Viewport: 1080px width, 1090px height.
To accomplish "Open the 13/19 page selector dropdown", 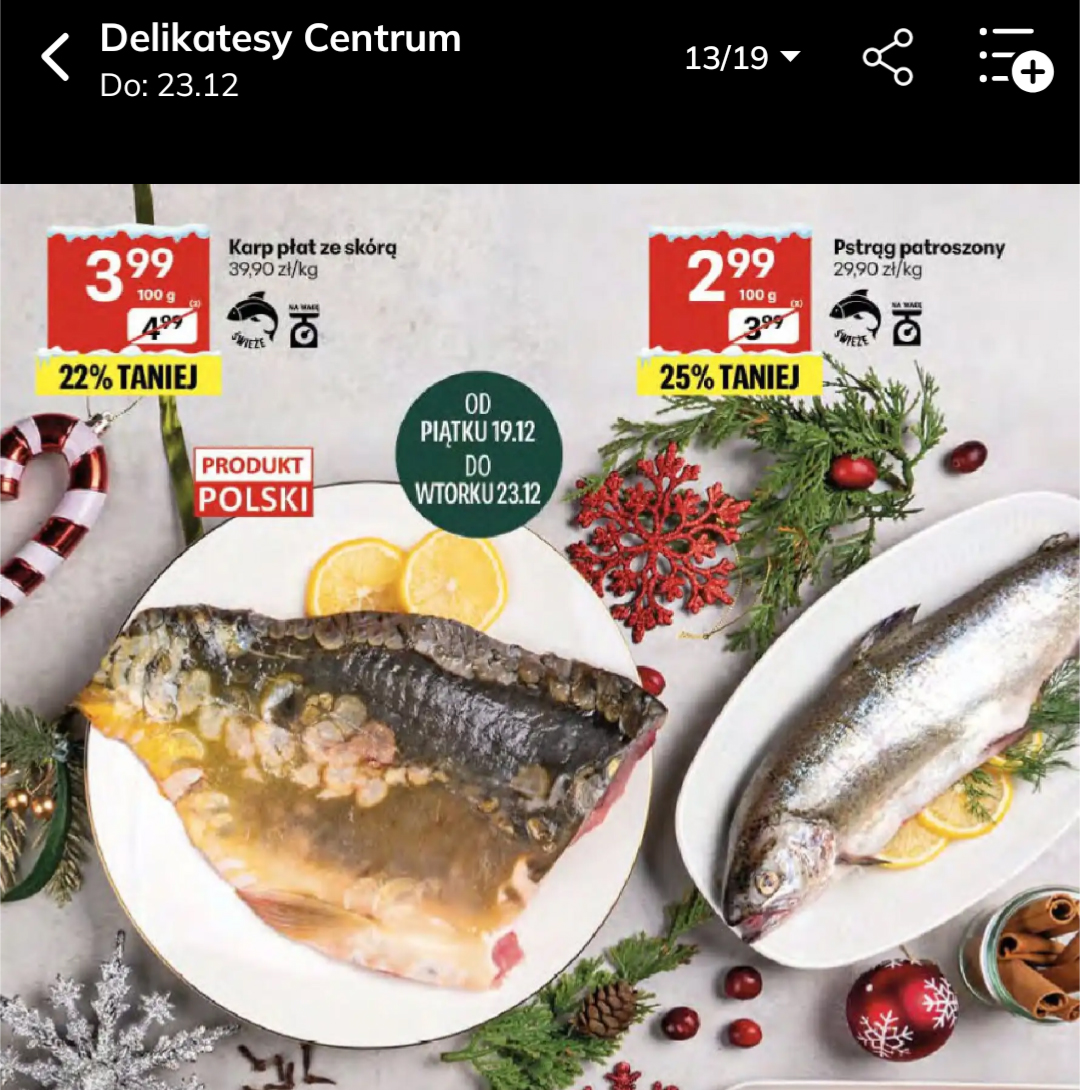I will pos(742,58).
